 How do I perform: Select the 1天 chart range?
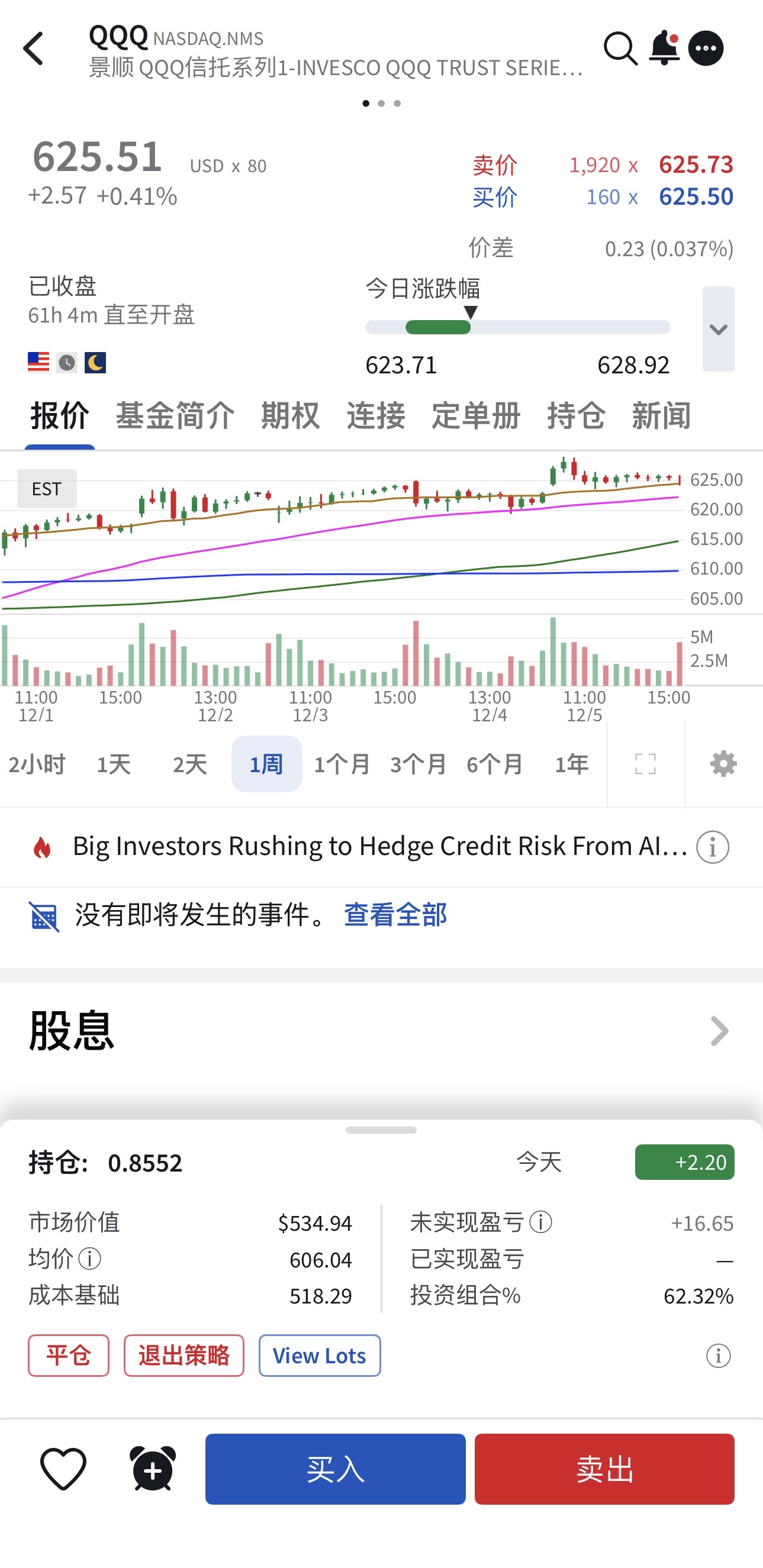(x=114, y=764)
